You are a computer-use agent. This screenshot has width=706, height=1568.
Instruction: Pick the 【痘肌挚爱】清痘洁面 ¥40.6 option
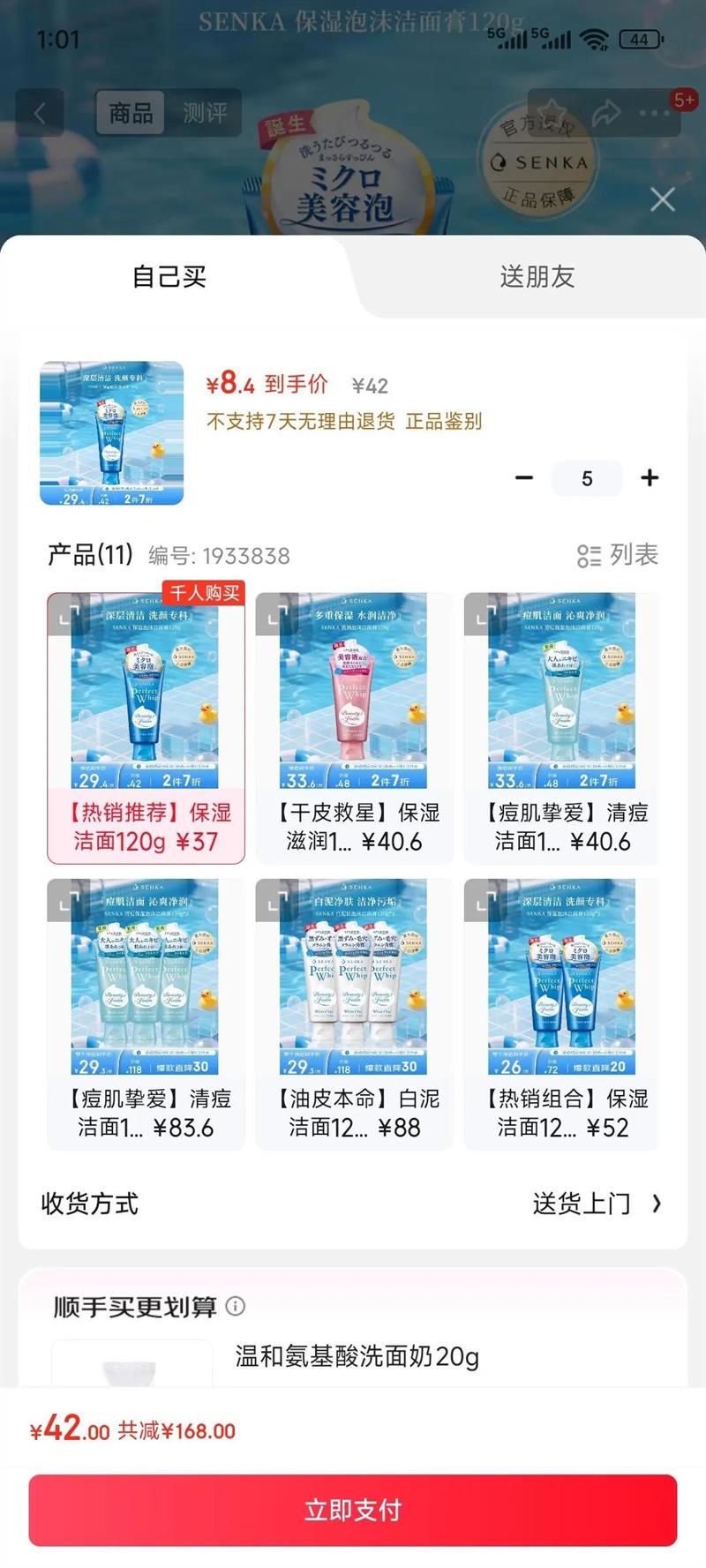click(x=562, y=728)
